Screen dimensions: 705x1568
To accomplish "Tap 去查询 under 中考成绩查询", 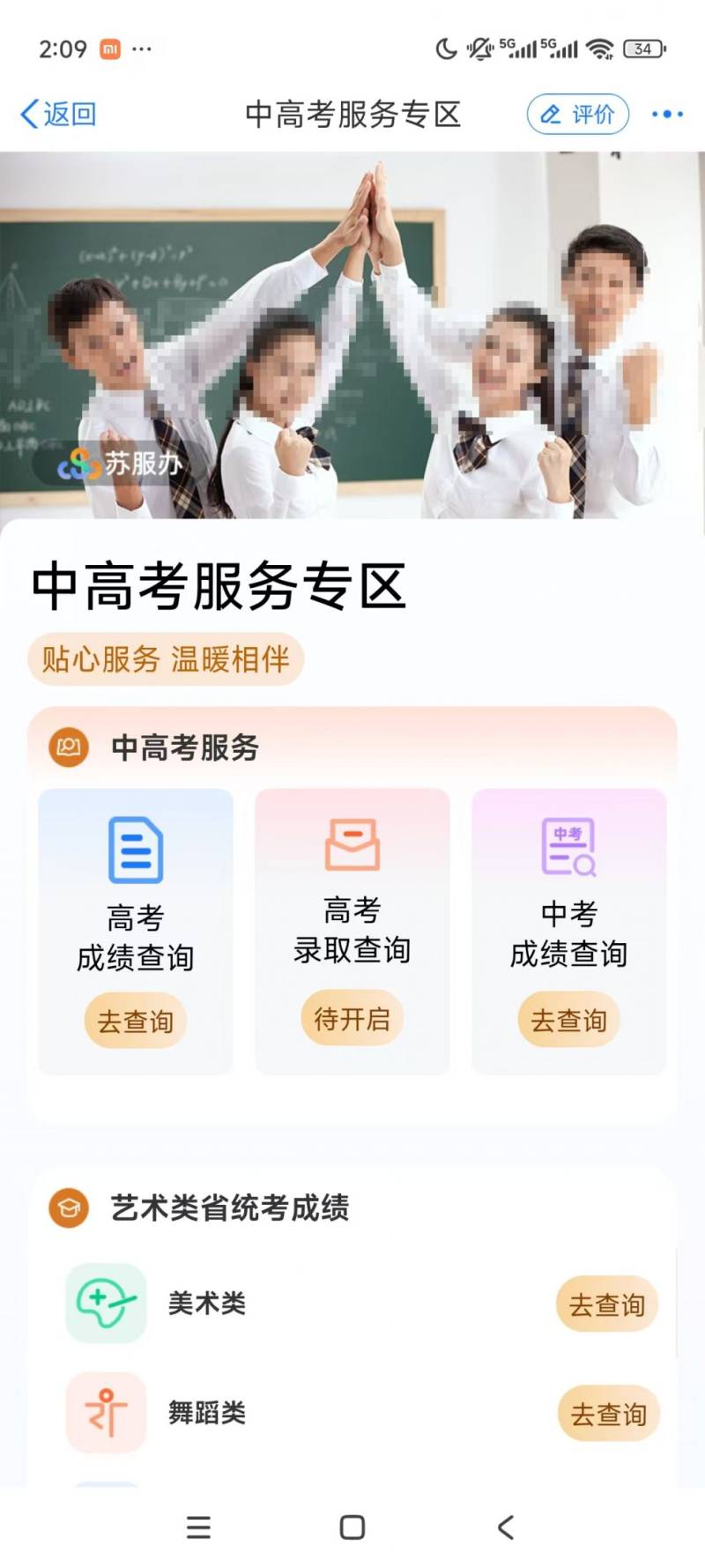I will click(568, 1020).
